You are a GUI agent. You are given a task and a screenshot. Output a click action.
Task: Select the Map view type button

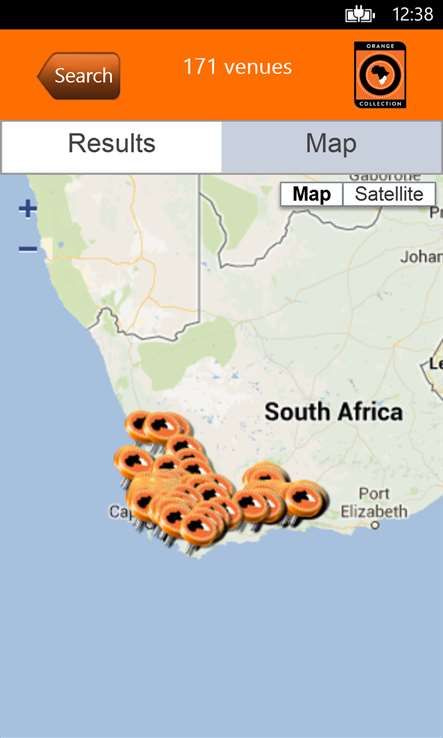point(312,194)
